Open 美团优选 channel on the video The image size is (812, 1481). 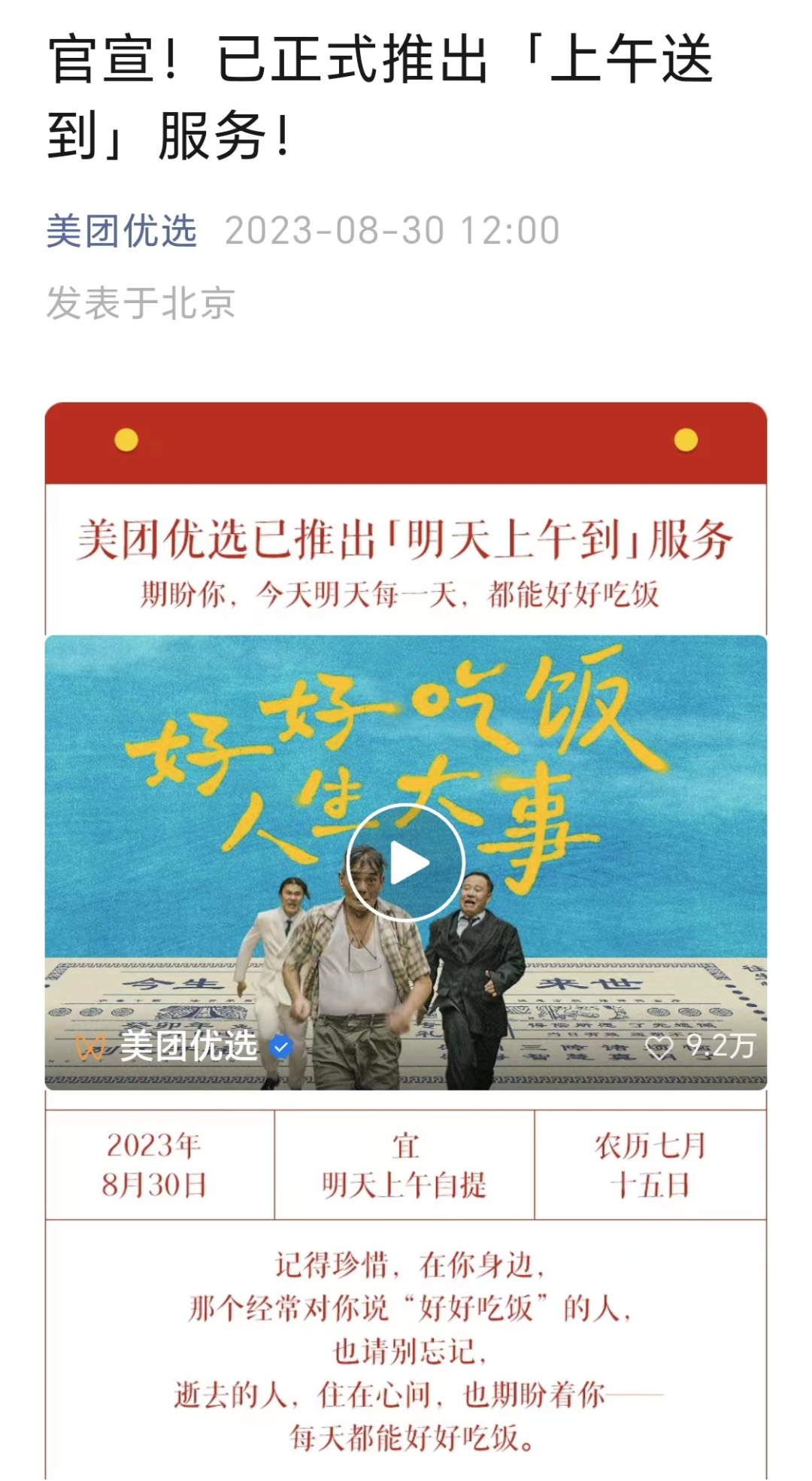(x=188, y=1046)
